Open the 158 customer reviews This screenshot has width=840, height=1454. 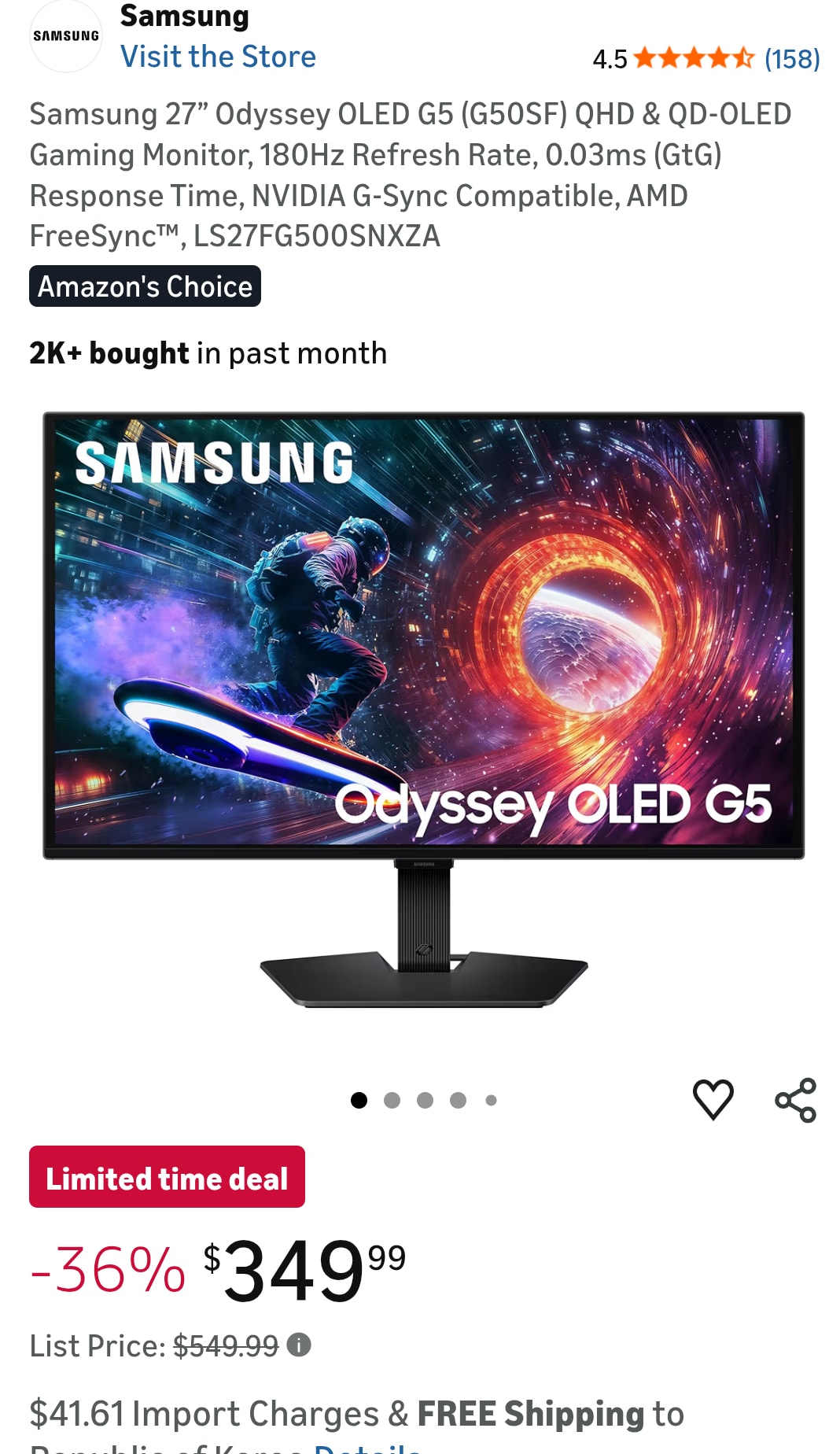(x=791, y=58)
